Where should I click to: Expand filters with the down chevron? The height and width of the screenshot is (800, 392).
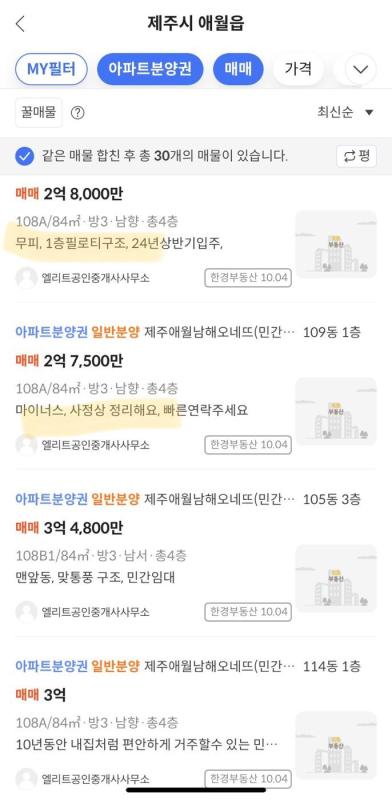pyautogui.click(x=361, y=69)
